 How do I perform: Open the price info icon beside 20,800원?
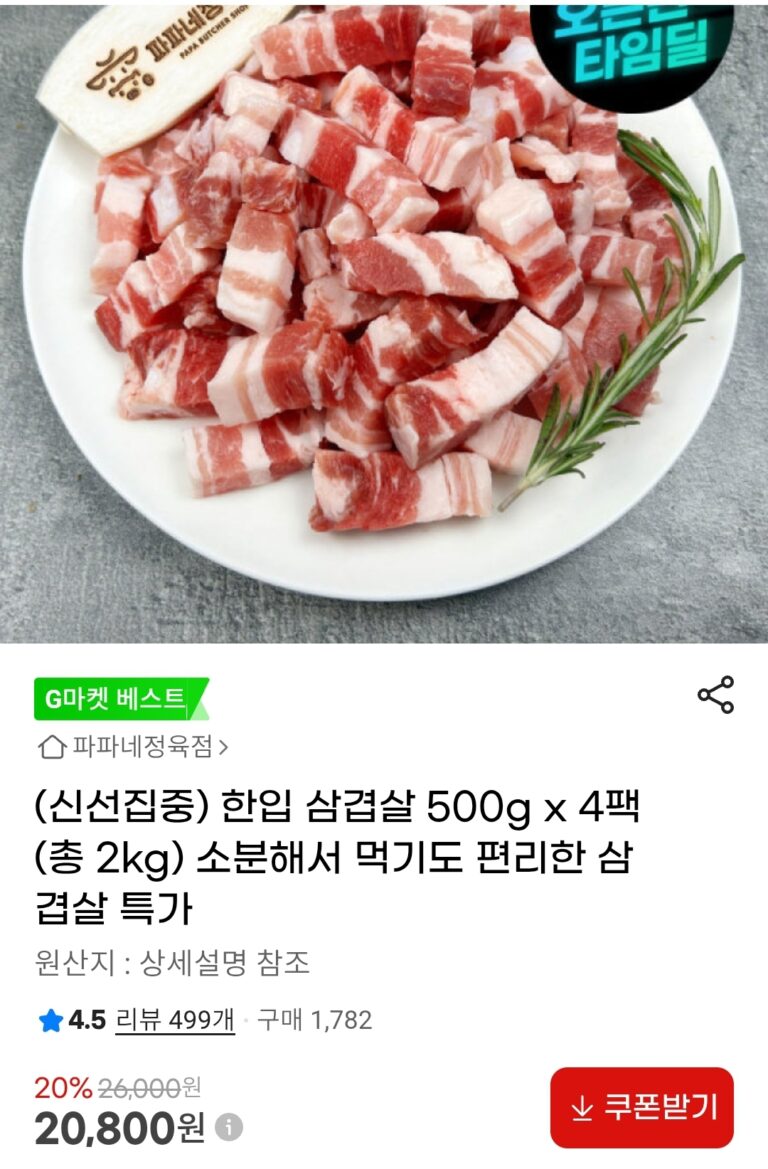pyautogui.click(x=230, y=1128)
